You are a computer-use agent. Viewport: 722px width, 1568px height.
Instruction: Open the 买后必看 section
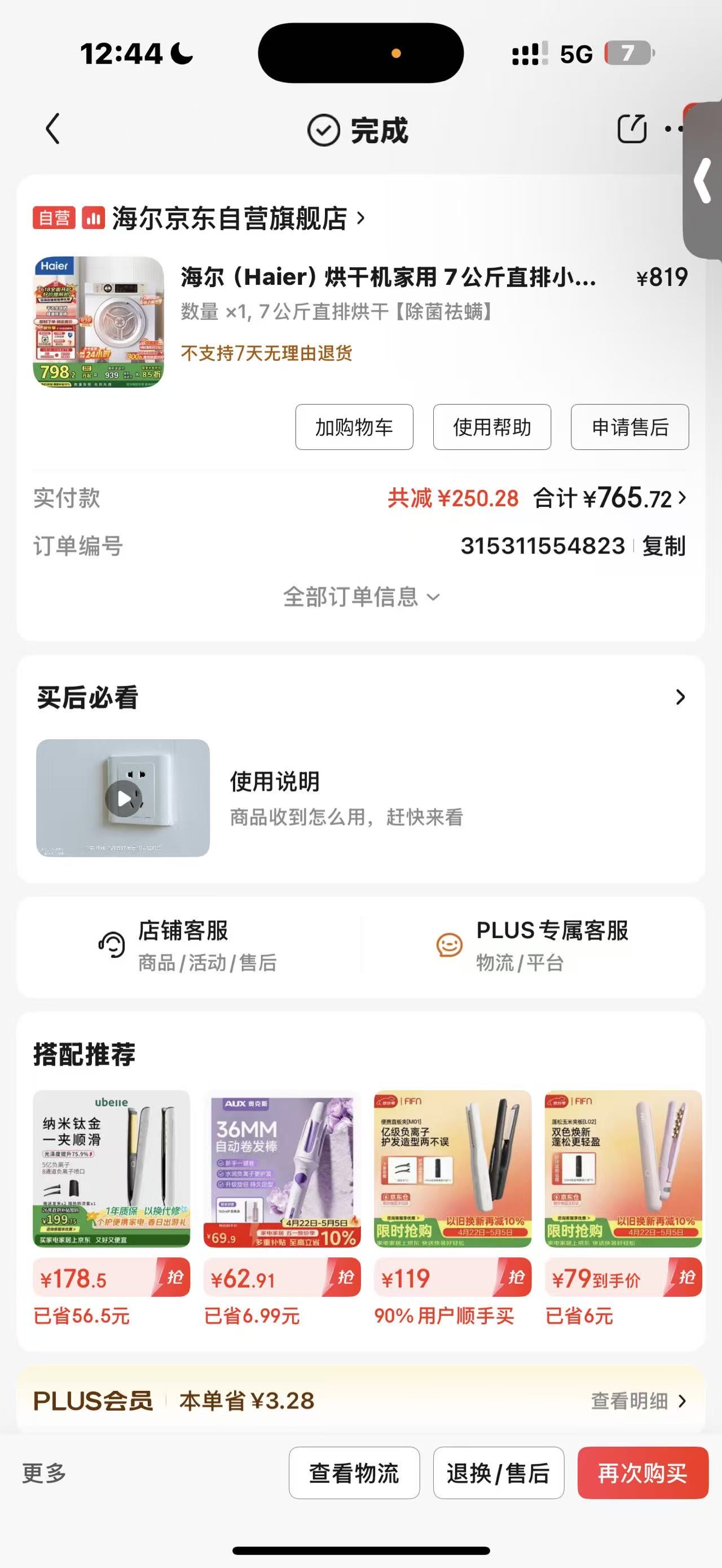680,697
